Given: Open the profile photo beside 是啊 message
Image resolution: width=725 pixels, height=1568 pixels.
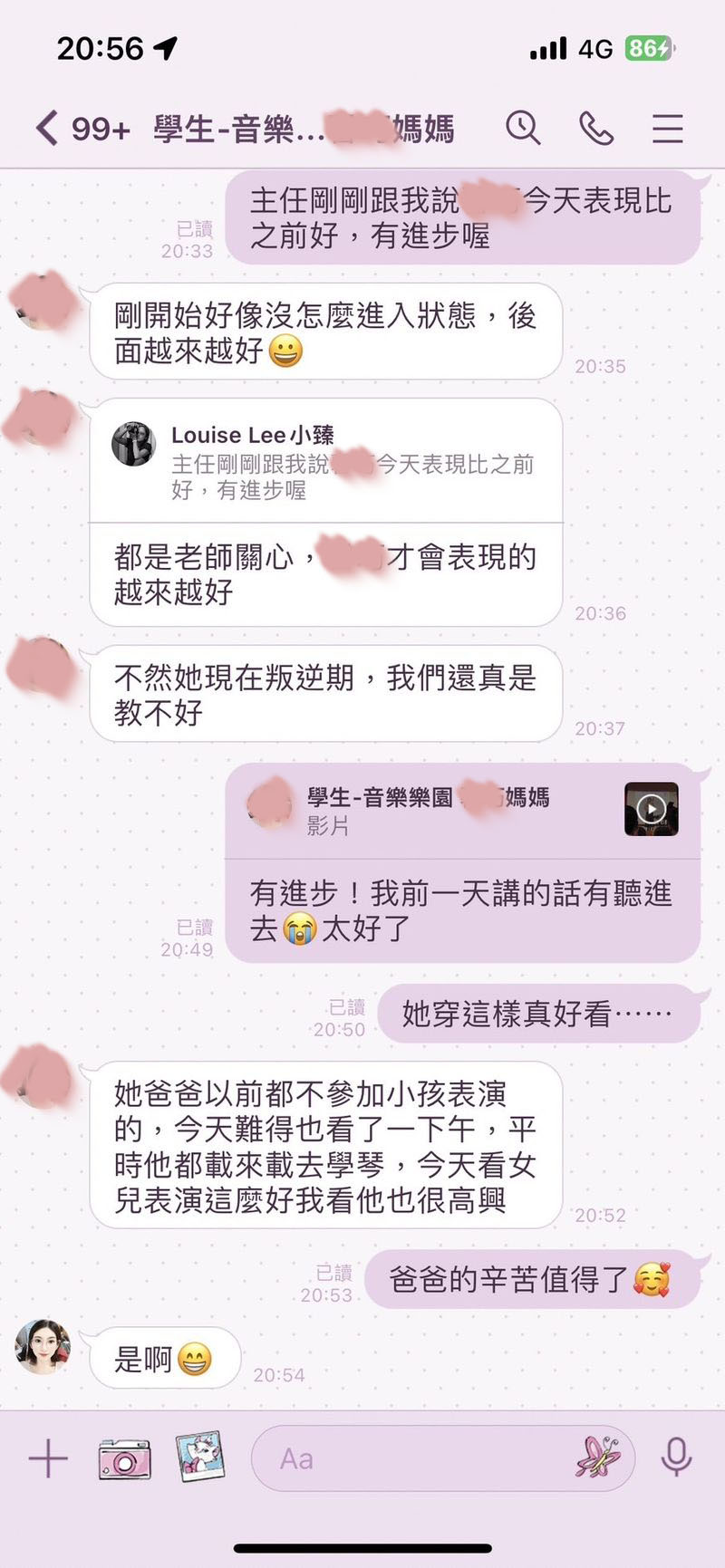Looking at the screenshot, I should click(x=43, y=1346).
